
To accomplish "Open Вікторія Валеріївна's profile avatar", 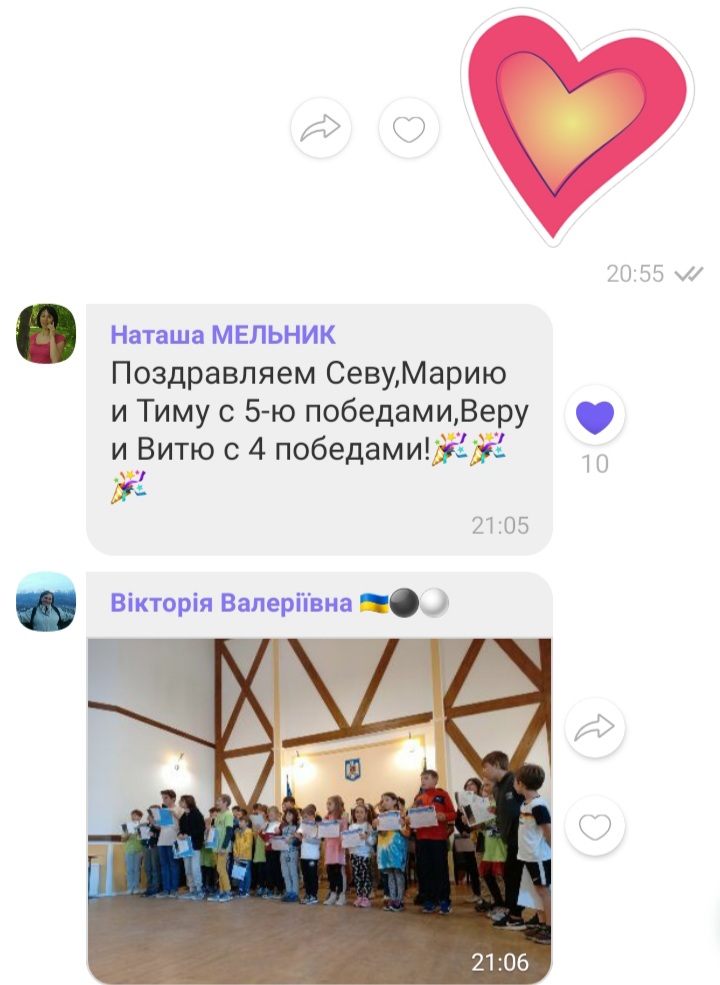I will pyautogui.click(x=46, y=602).
